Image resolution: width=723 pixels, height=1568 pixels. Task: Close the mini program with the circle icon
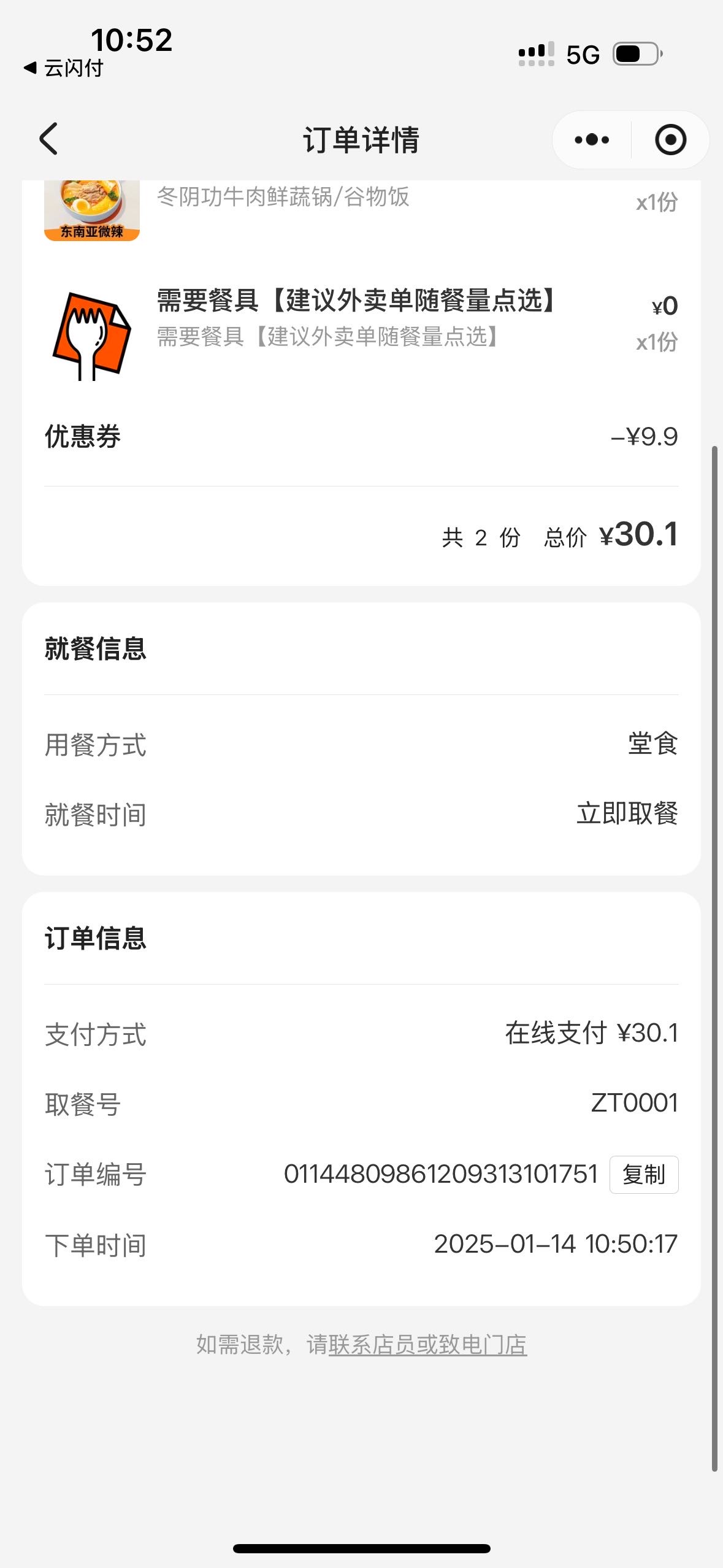pos(670,140)
